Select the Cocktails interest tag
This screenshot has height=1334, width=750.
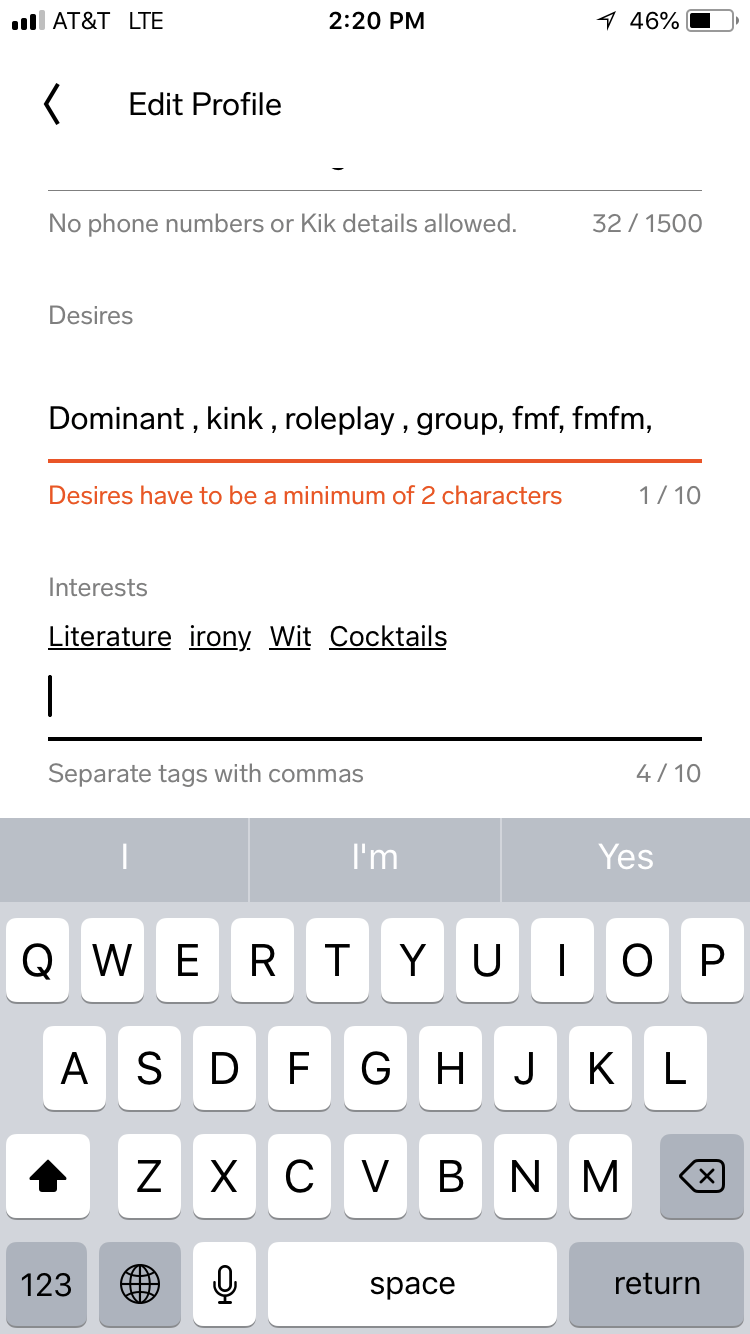coord(388,637)
